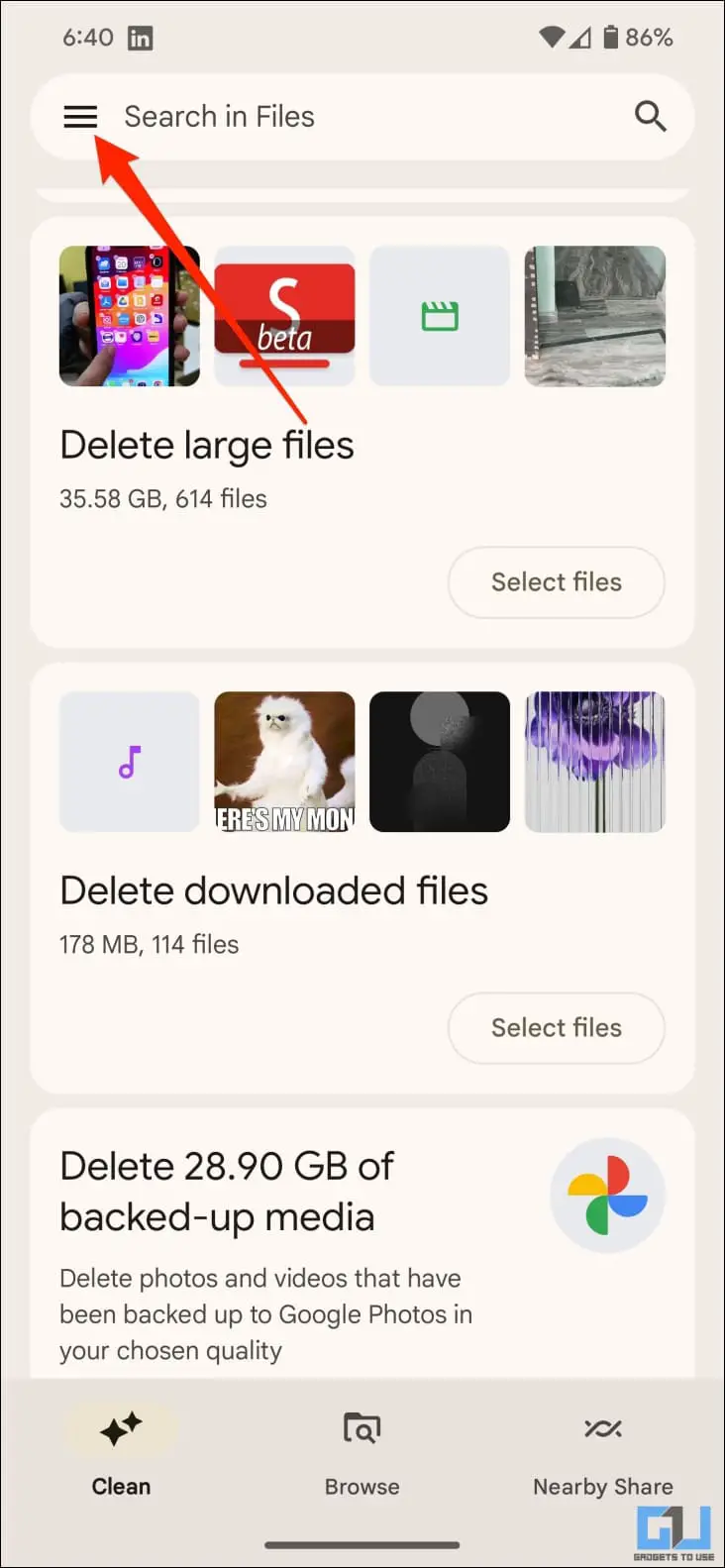725x1568 pixels.
Task: Switch to the Nearby Share tab
Action: tap(602, 1452)
